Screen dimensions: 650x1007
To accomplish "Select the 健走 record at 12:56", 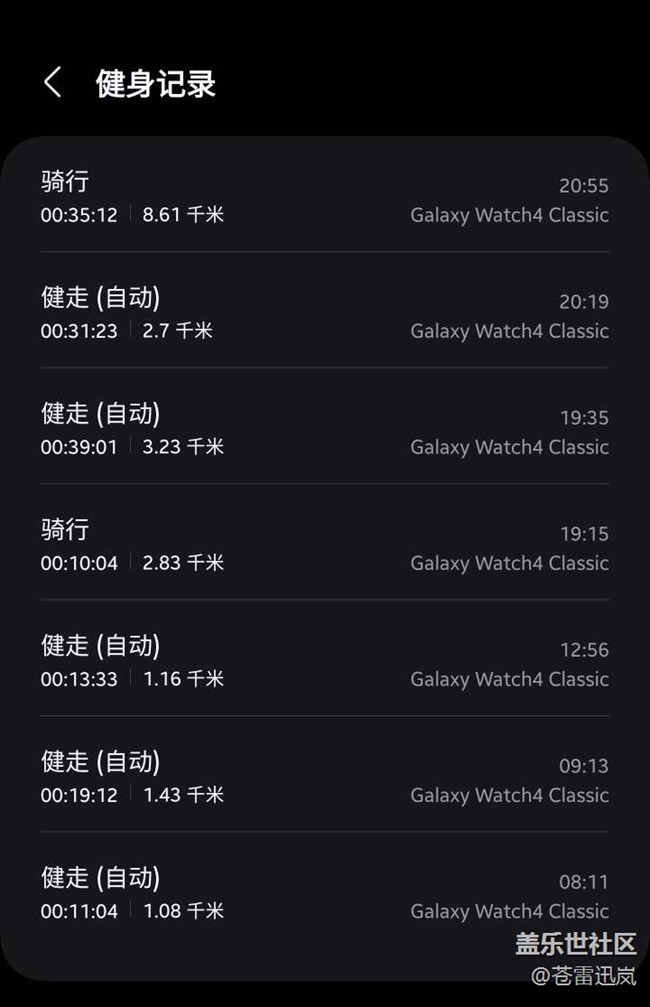I will (x=324, y=661).
